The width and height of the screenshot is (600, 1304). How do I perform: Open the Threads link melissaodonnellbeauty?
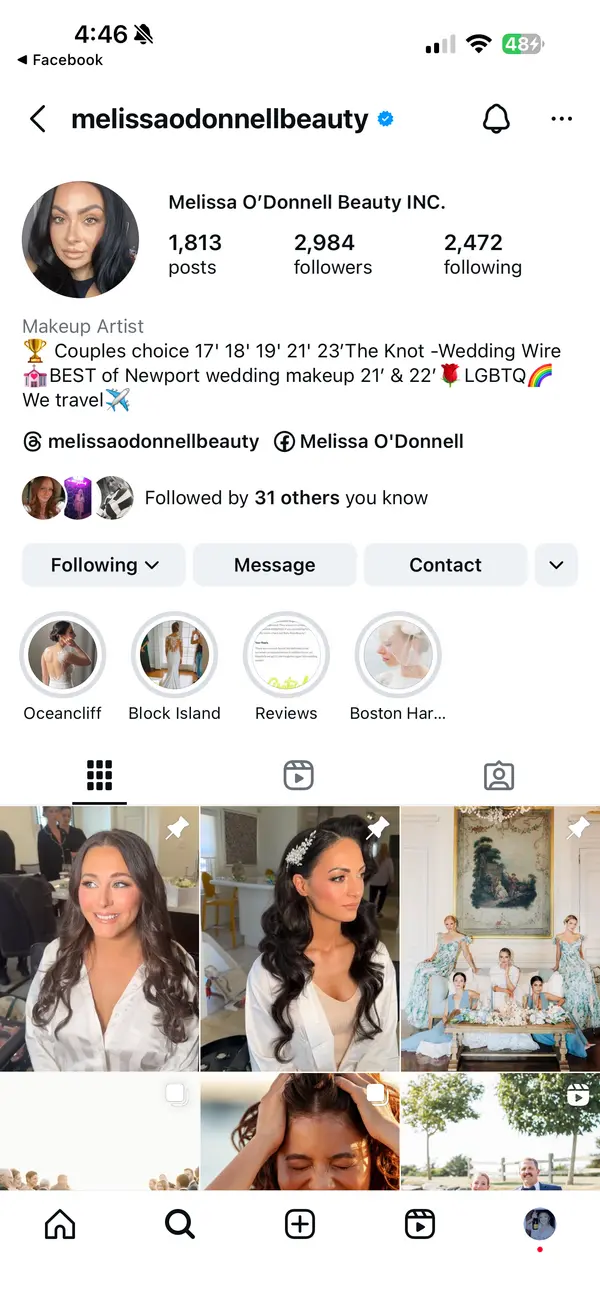pos(141,441)
